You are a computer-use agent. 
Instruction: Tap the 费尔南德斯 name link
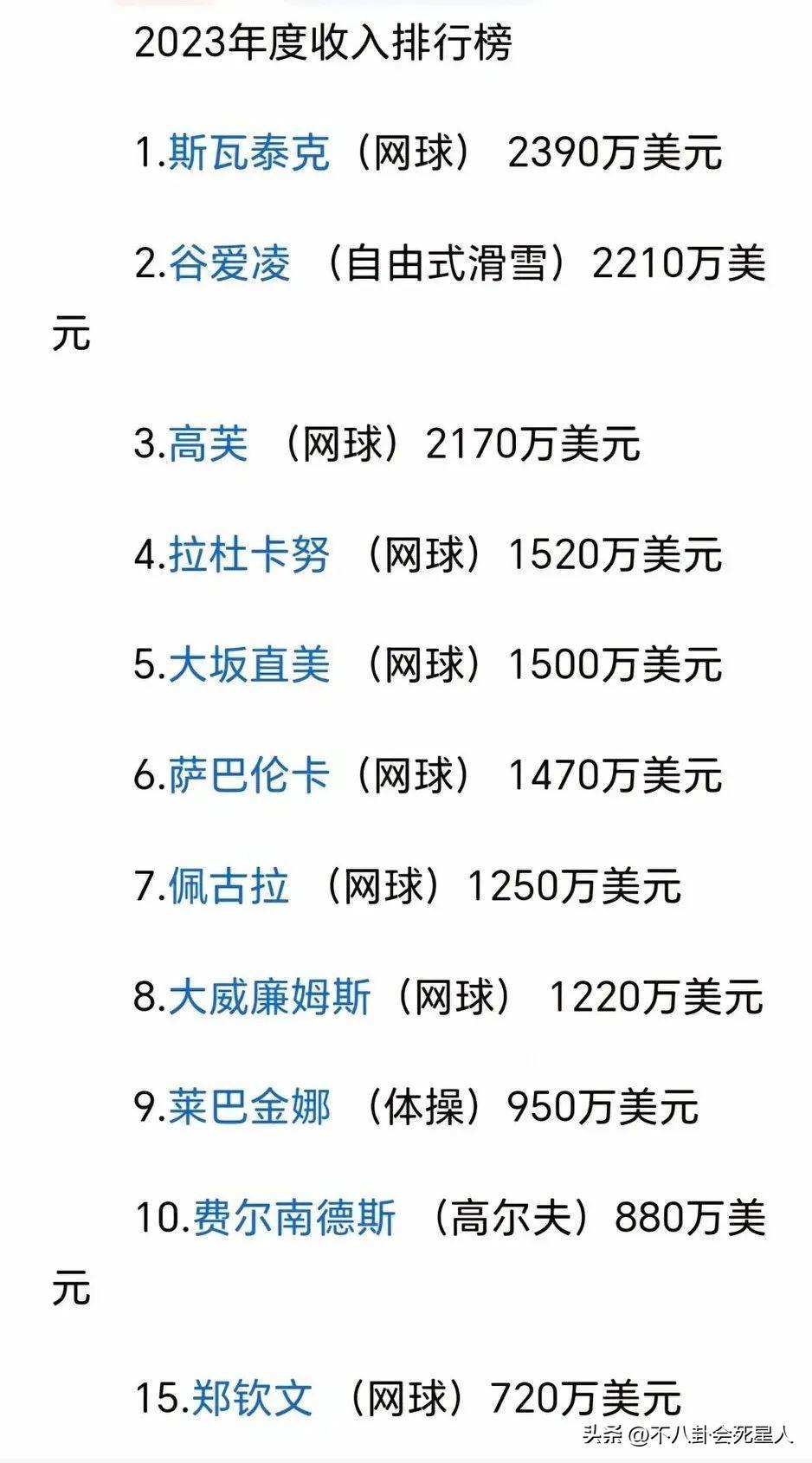(293, 1218)
